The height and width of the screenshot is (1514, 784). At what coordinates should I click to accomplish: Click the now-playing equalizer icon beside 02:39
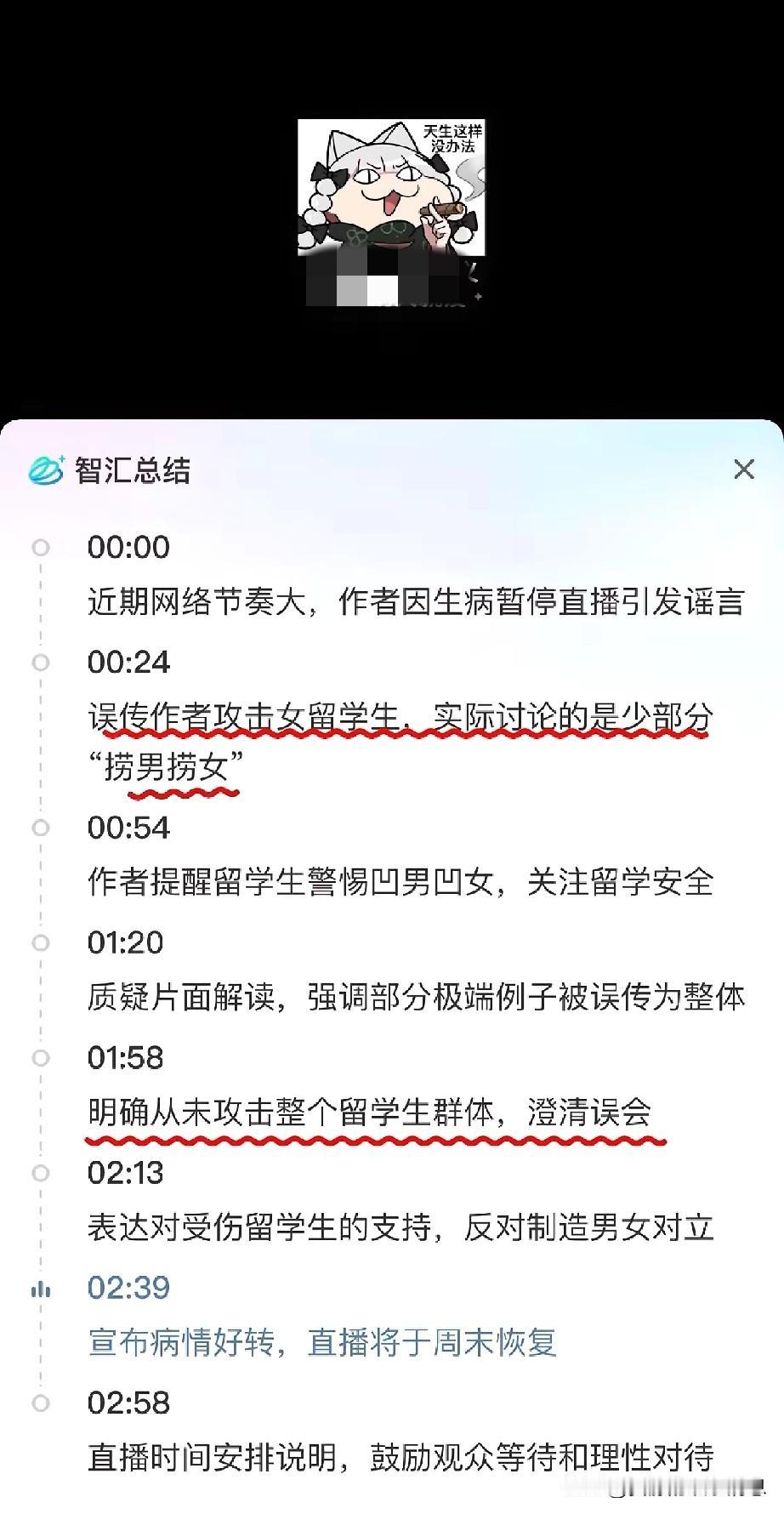40,1289
